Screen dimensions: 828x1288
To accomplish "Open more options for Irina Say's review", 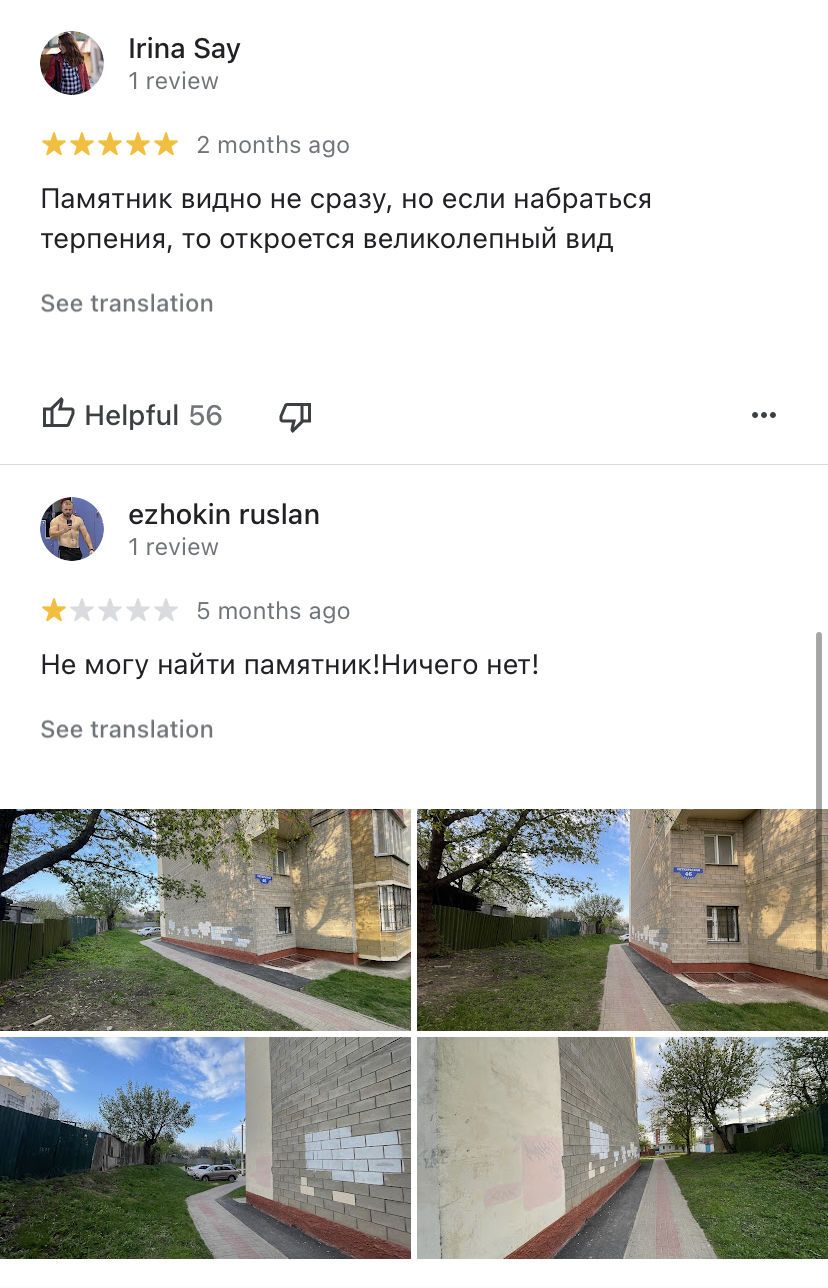I will (763, 415).
